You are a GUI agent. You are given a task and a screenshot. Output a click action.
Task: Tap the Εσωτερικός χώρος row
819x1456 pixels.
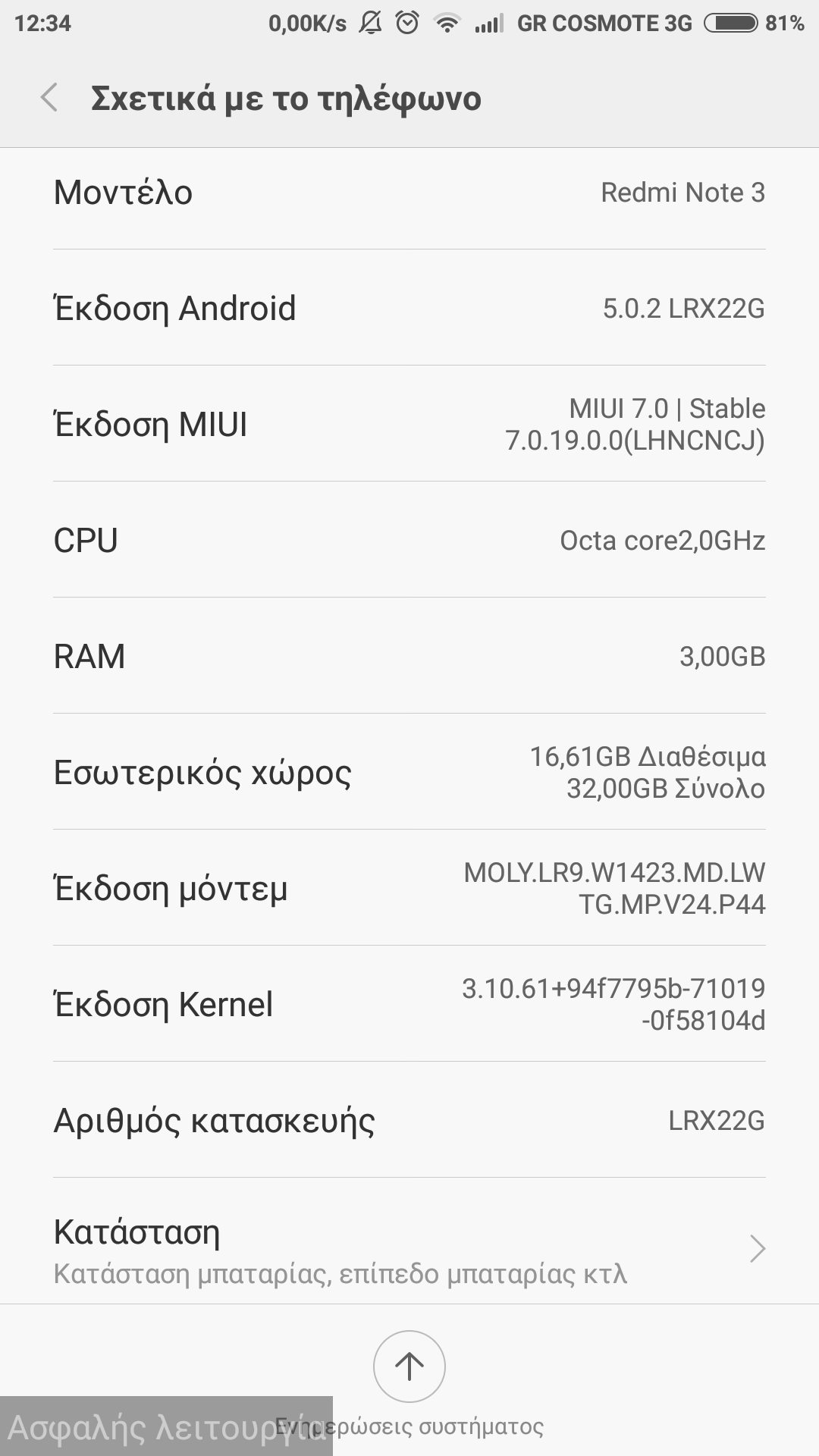point(409,772)
